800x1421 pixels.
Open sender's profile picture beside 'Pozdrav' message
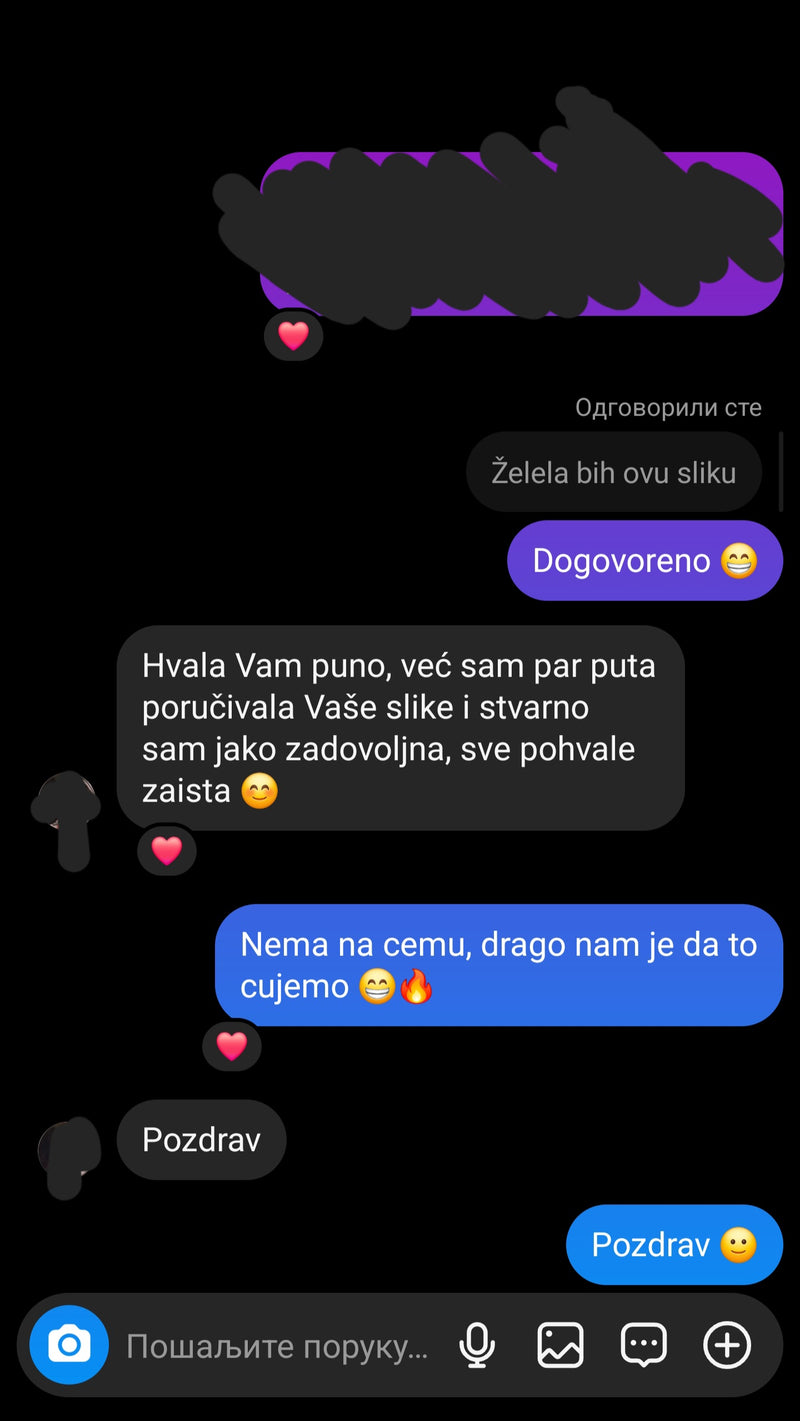(68, 1150)
